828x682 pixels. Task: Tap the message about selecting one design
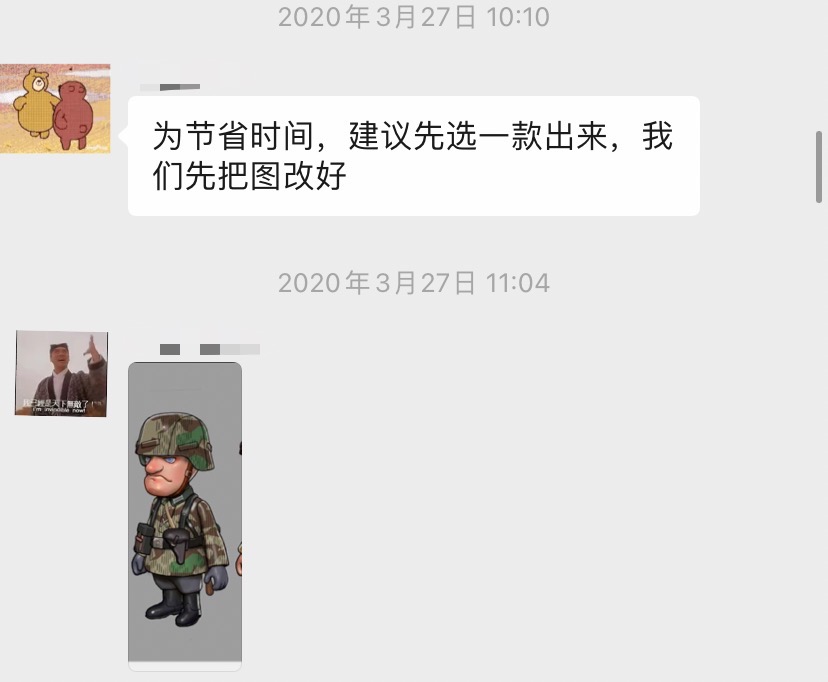click(x=414, y=156)
